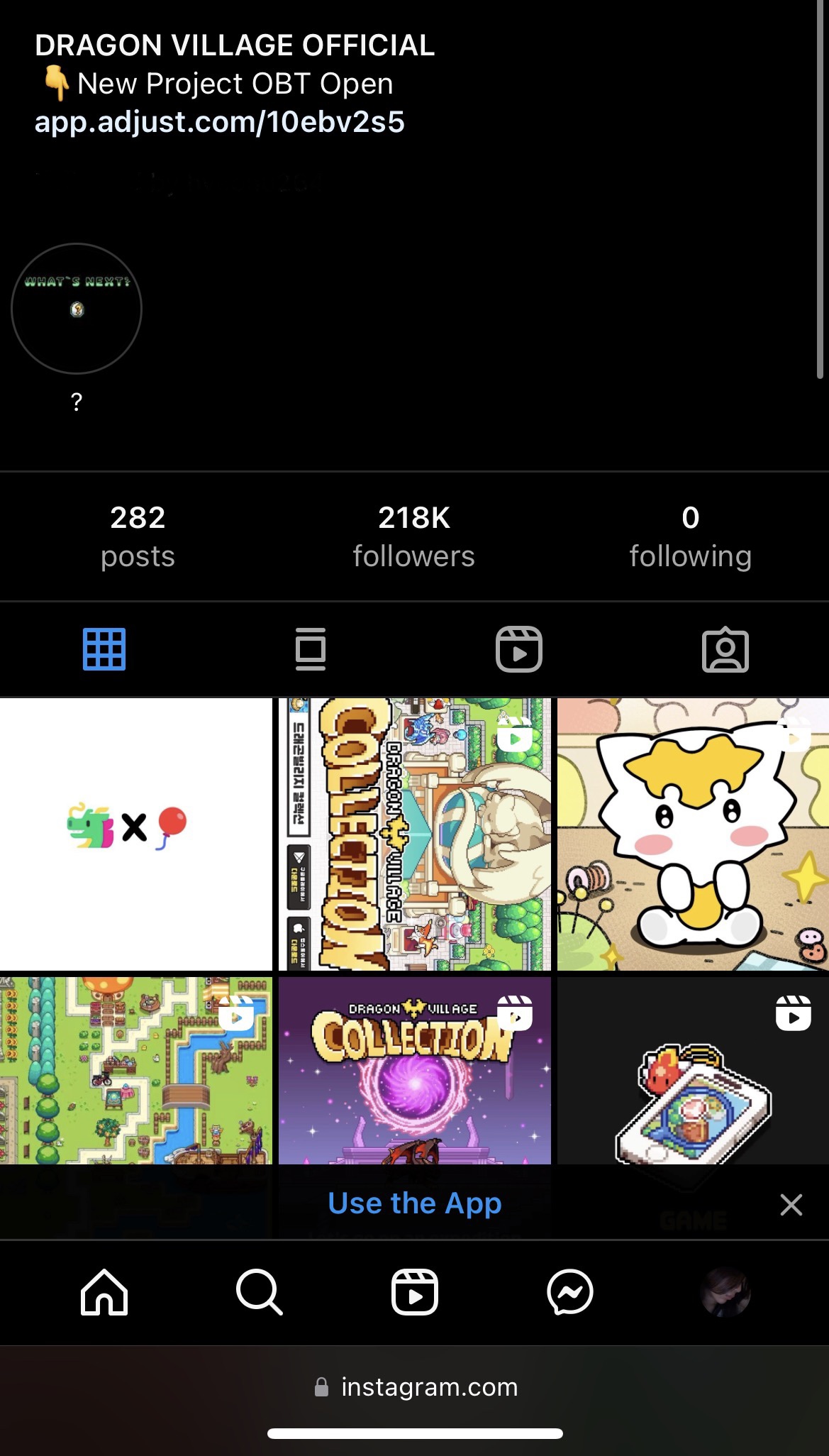
Task: Switch to the tagged photos tab
Action: 725,649
